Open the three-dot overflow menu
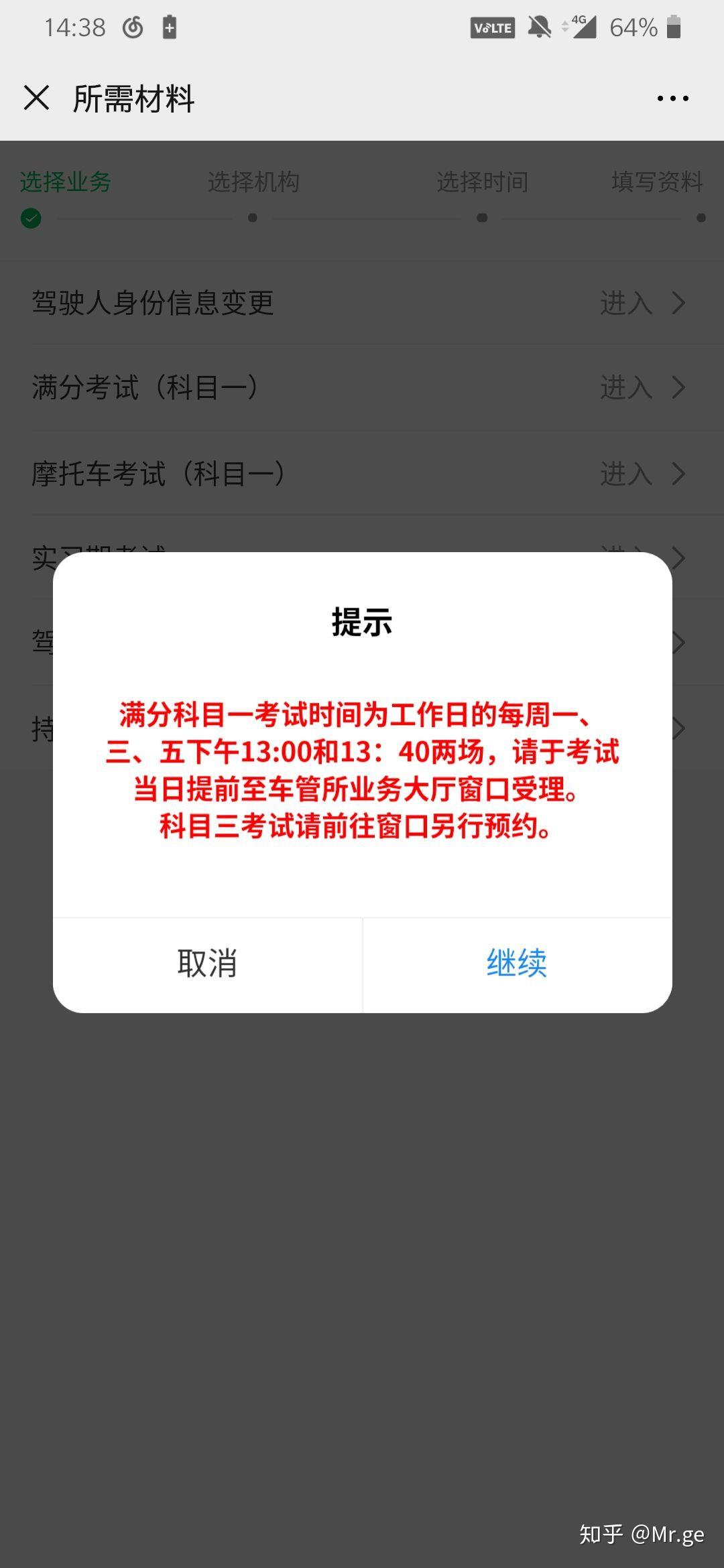This screenshot has height=1568, width=724. click(x=672, y=99)
